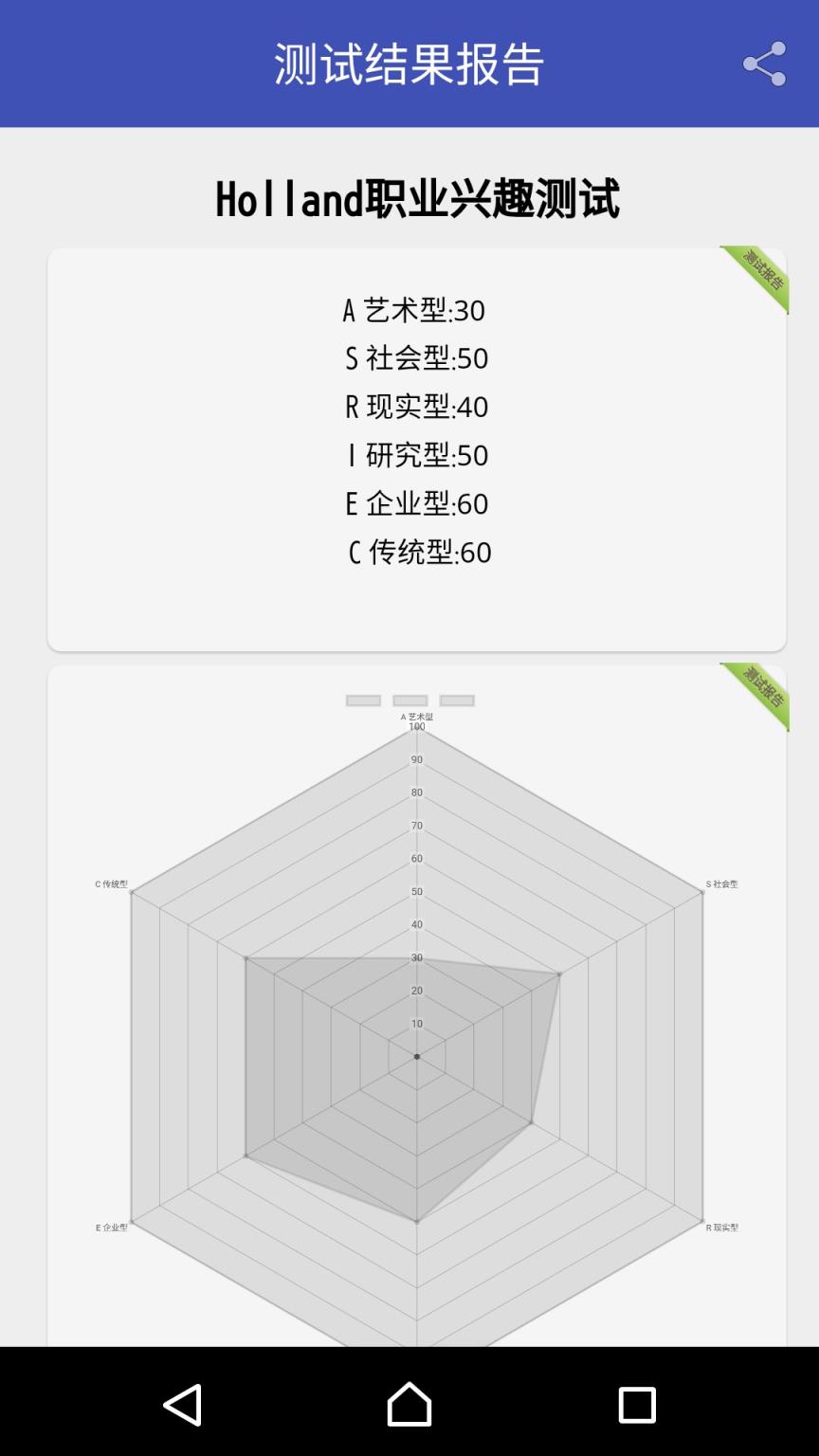Image resolution: width=819 pixels, height=1456 pixels.
Task: Toggle the rightmost chart legend item
Action: coord(457,701)
